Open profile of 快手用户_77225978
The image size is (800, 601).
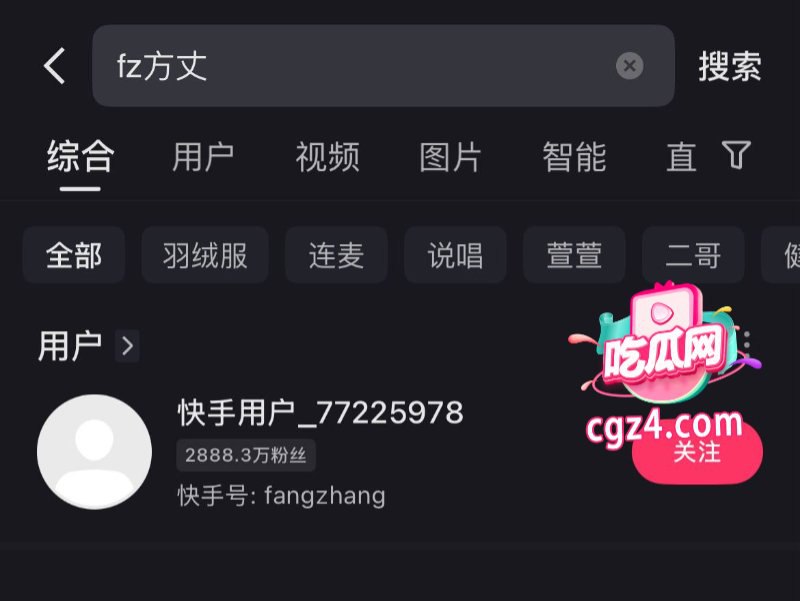320,412
